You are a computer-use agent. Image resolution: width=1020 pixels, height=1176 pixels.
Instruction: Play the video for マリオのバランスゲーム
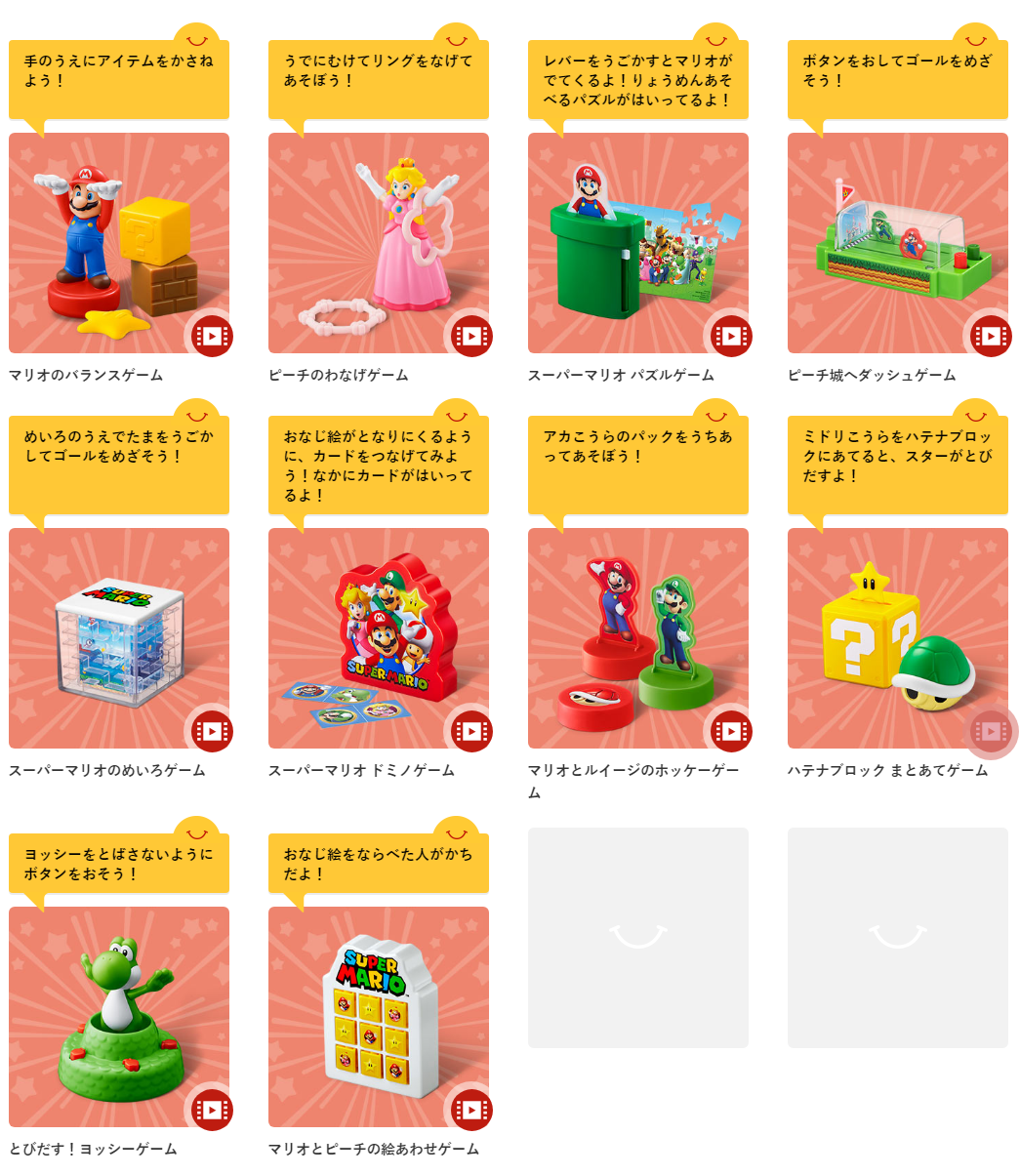[212, 337]
